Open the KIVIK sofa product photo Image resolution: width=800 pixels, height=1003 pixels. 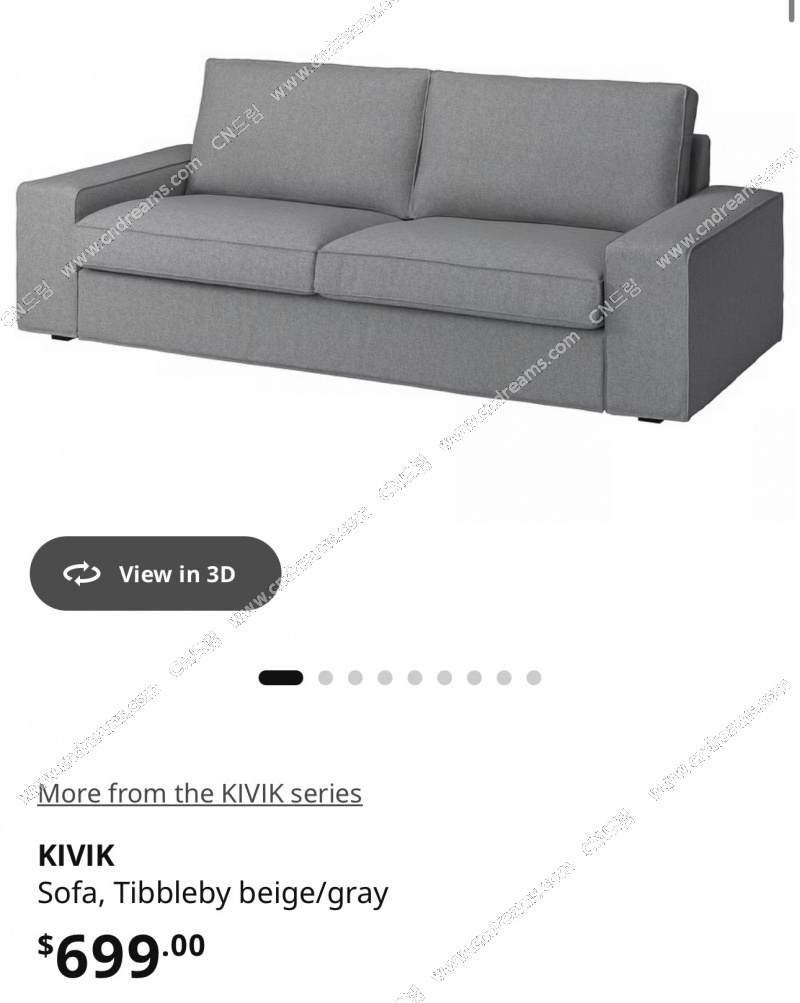click(x=400, y=240)
